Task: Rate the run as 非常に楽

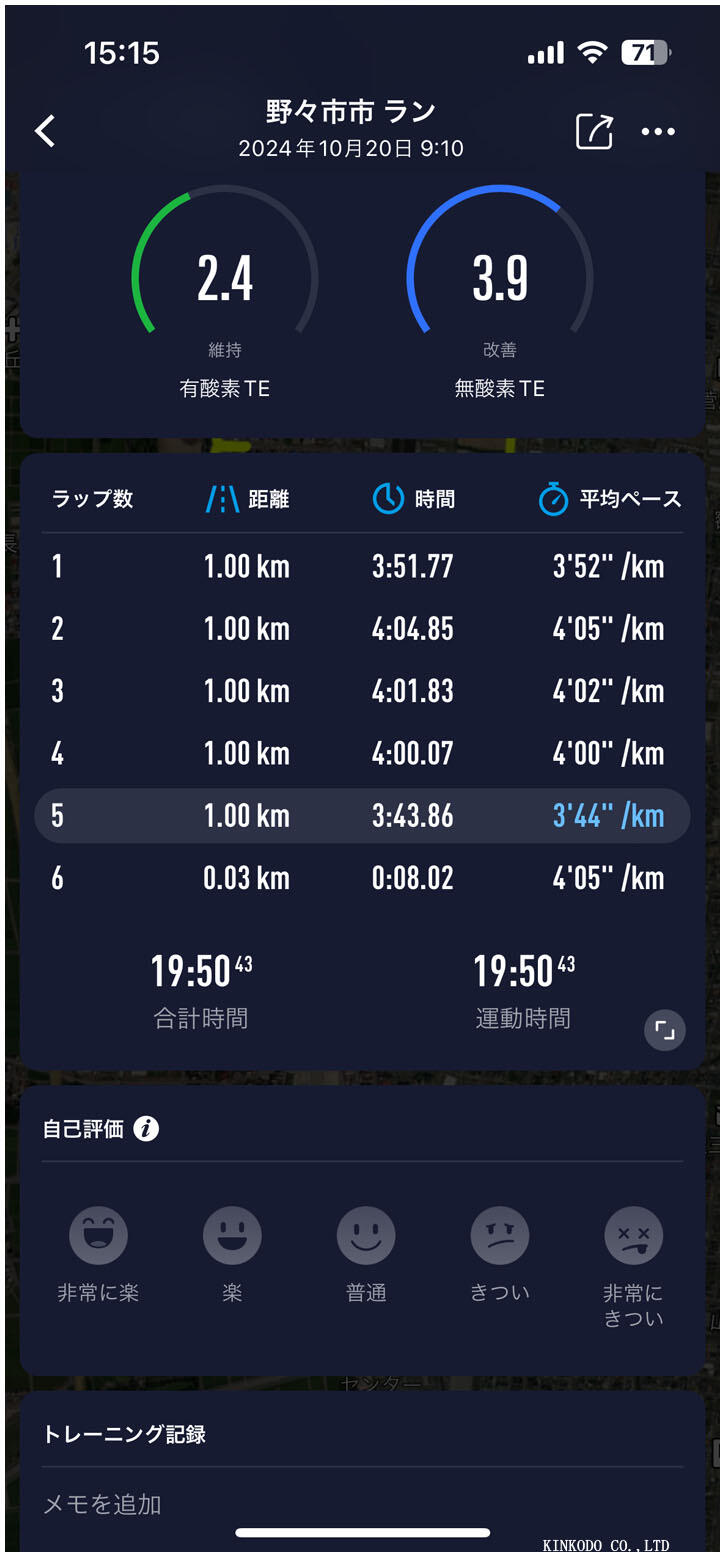Action: pos(98,1236)
